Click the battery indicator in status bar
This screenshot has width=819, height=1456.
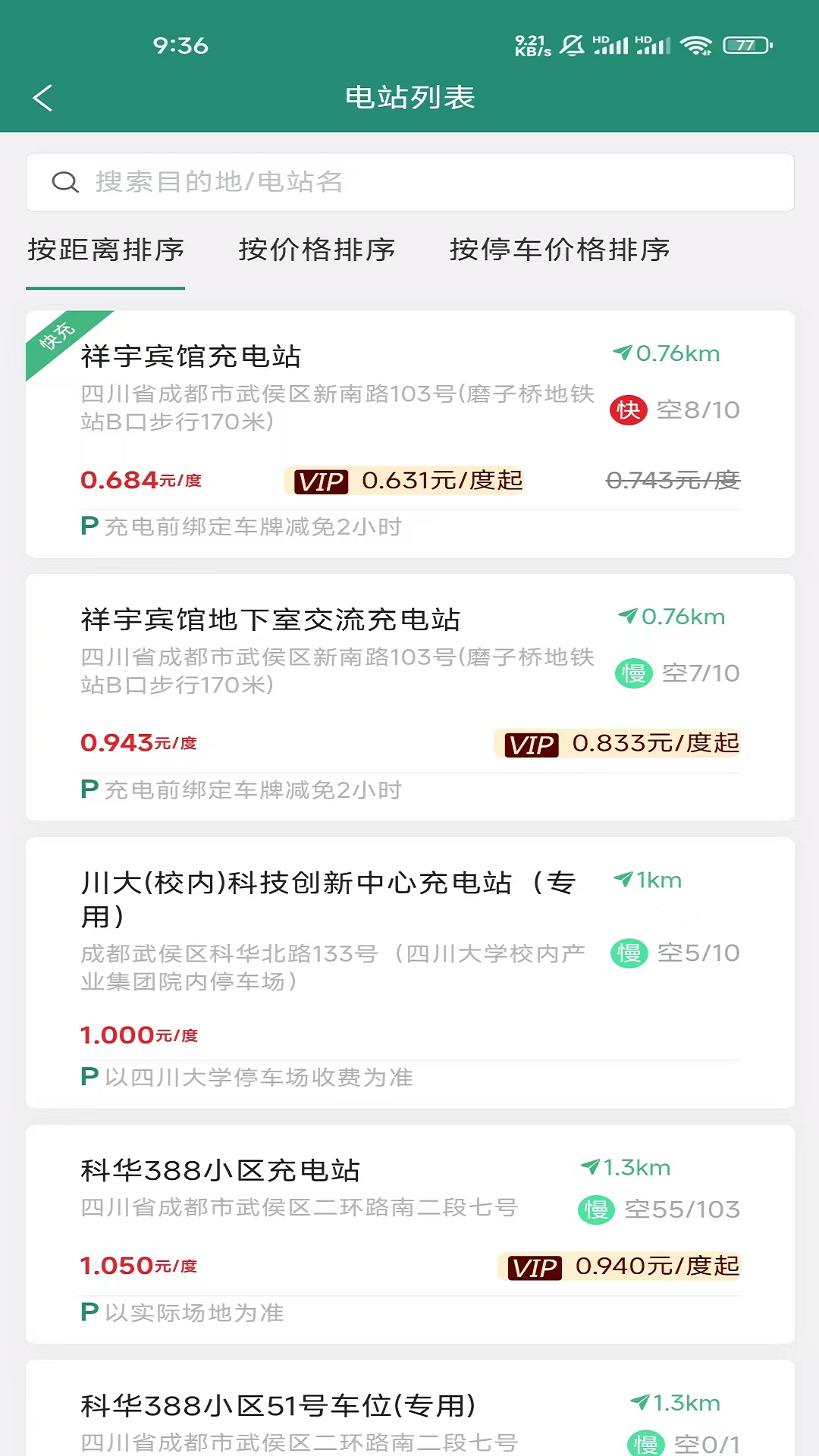point(745,45)
